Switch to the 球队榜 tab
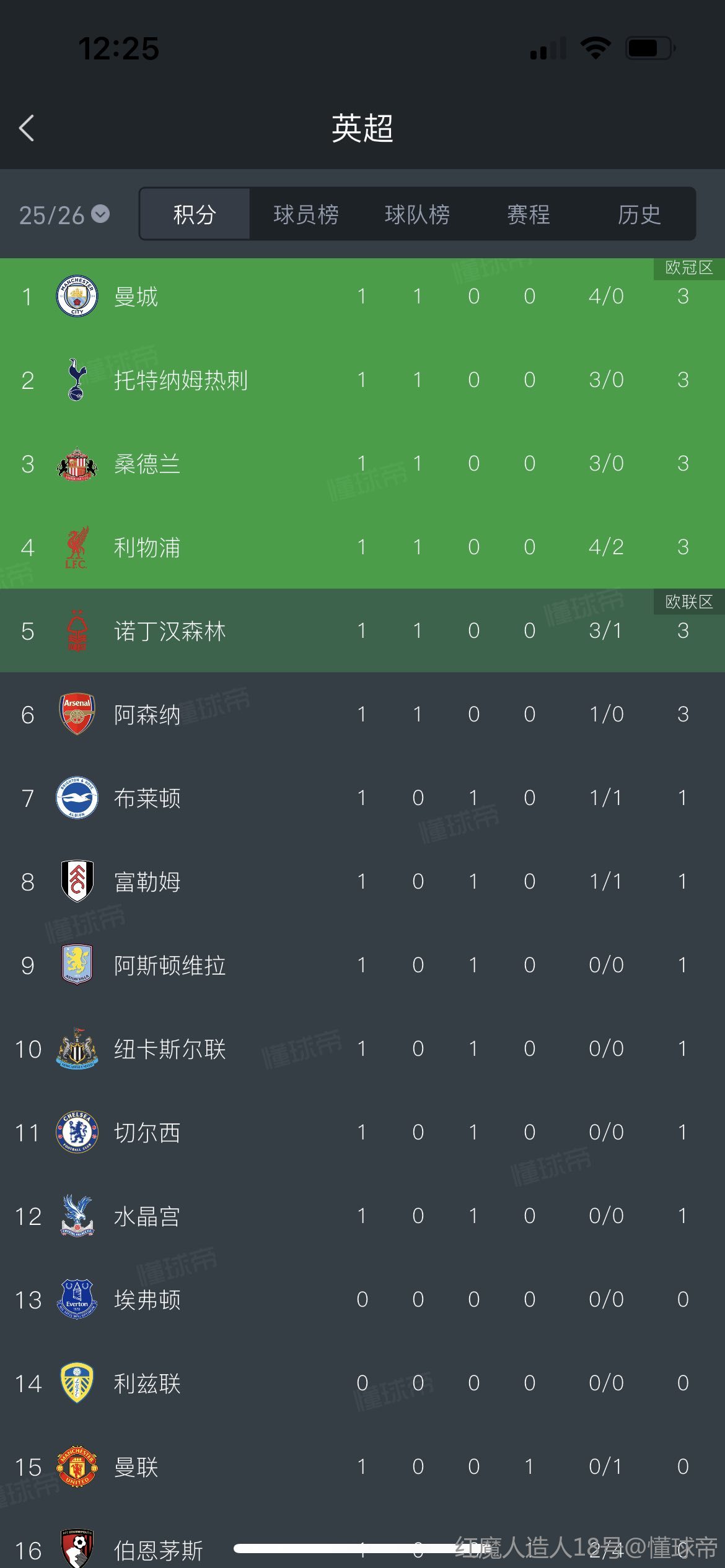This screenshot has height=1568, width=725. pos(417,214)
